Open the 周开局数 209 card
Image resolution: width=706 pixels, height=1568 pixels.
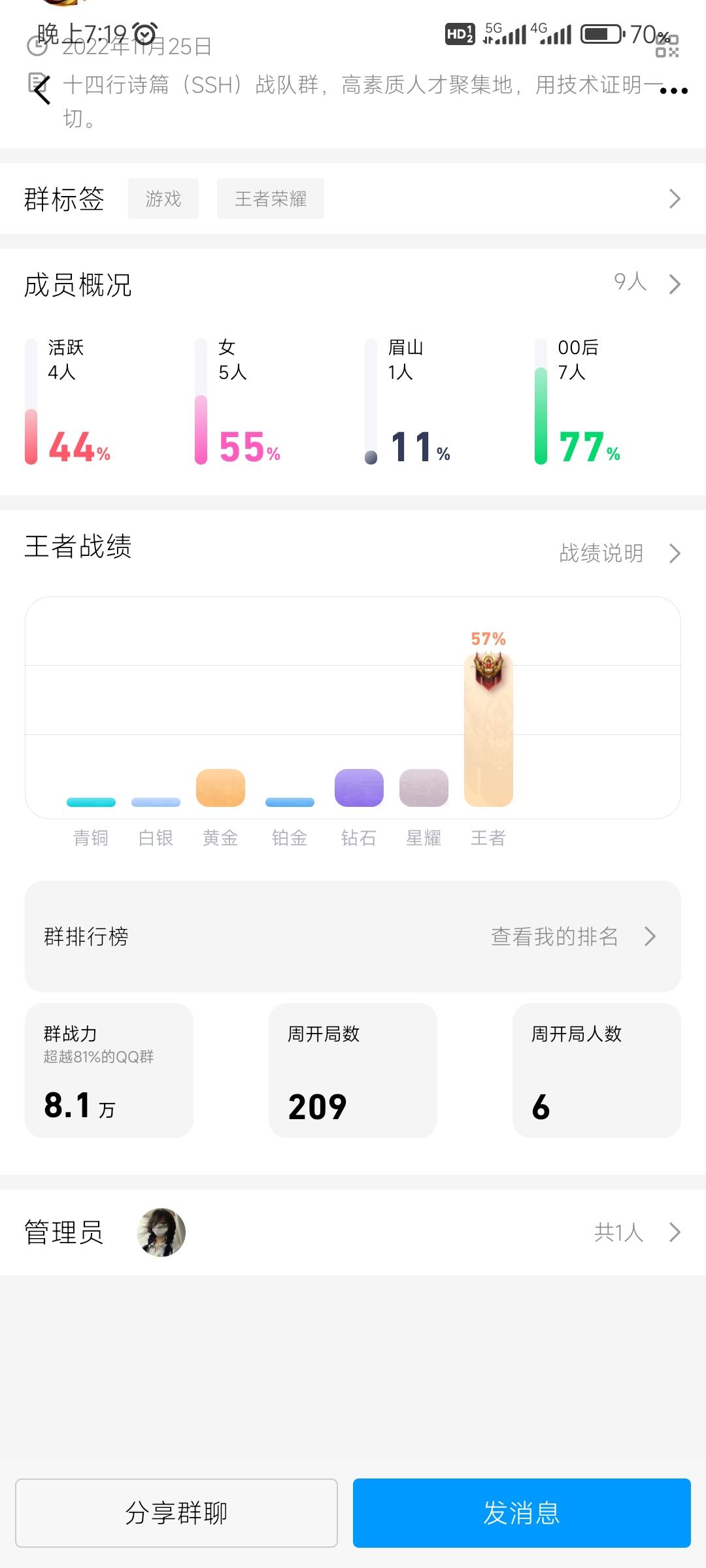353,1070
